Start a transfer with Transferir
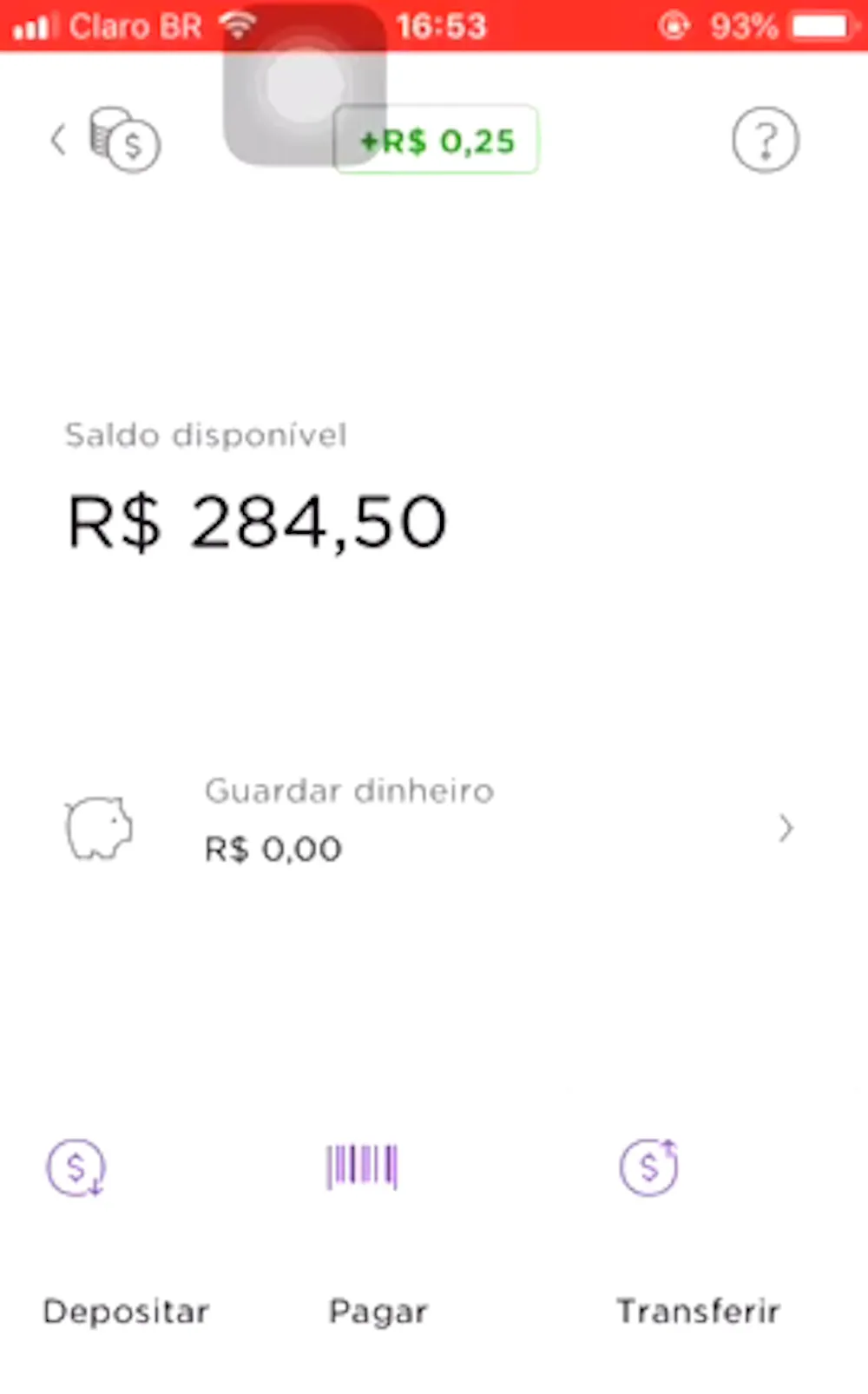This screenshot has height=1394, width=868. tap(697, 1231)
